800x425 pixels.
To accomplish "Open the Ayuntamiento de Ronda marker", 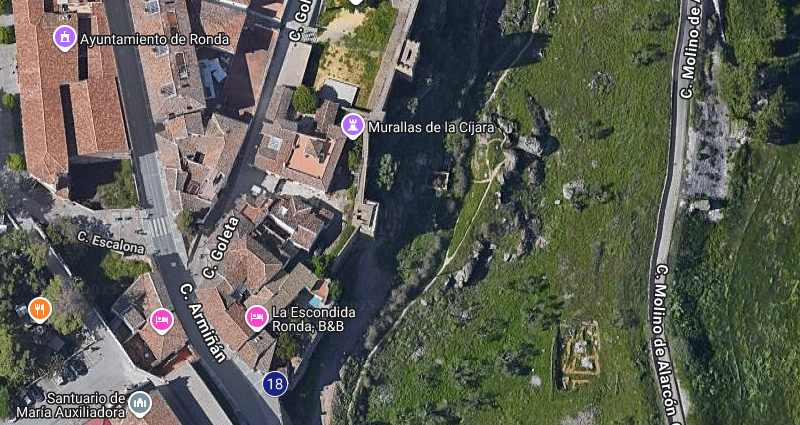I will click(65, 38).
